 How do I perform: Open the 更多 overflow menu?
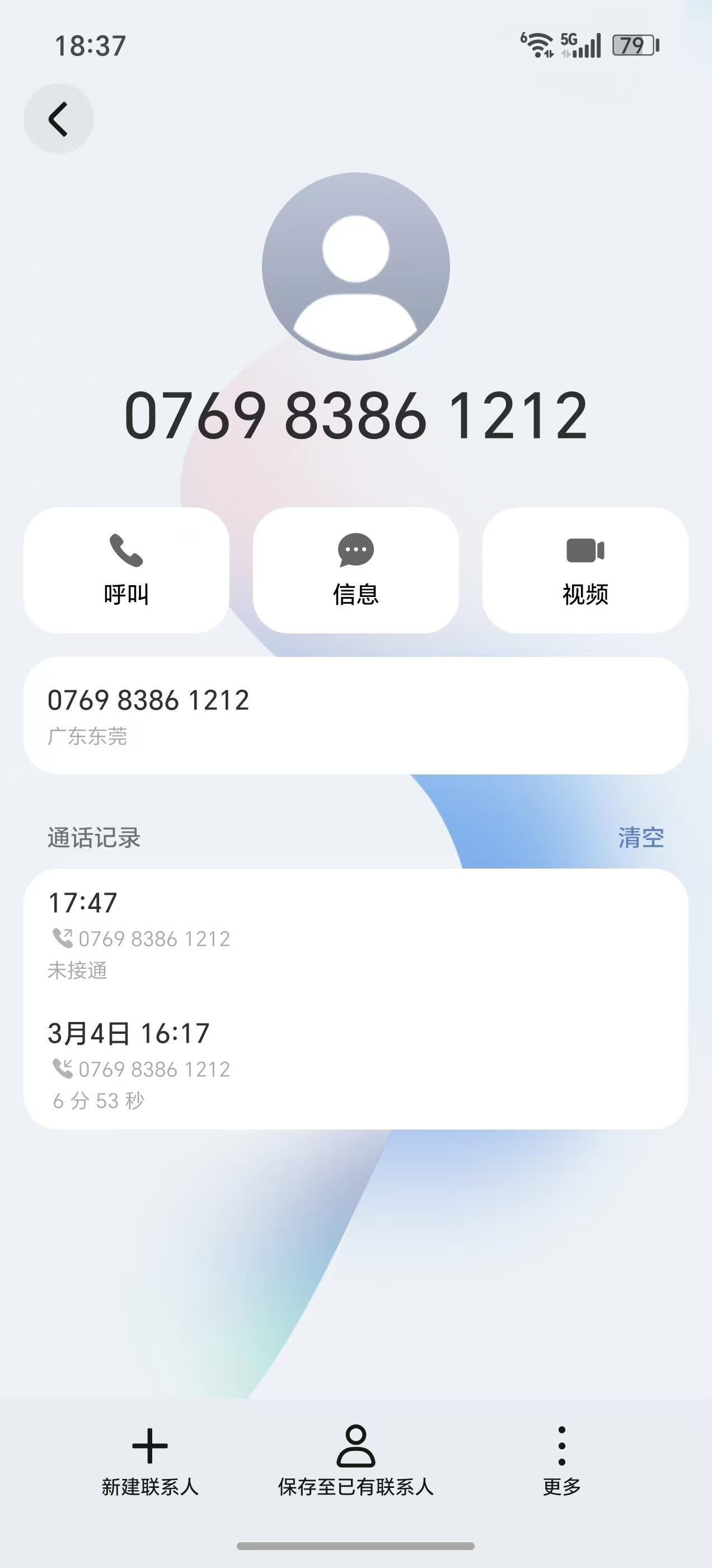pos(561,1461)
